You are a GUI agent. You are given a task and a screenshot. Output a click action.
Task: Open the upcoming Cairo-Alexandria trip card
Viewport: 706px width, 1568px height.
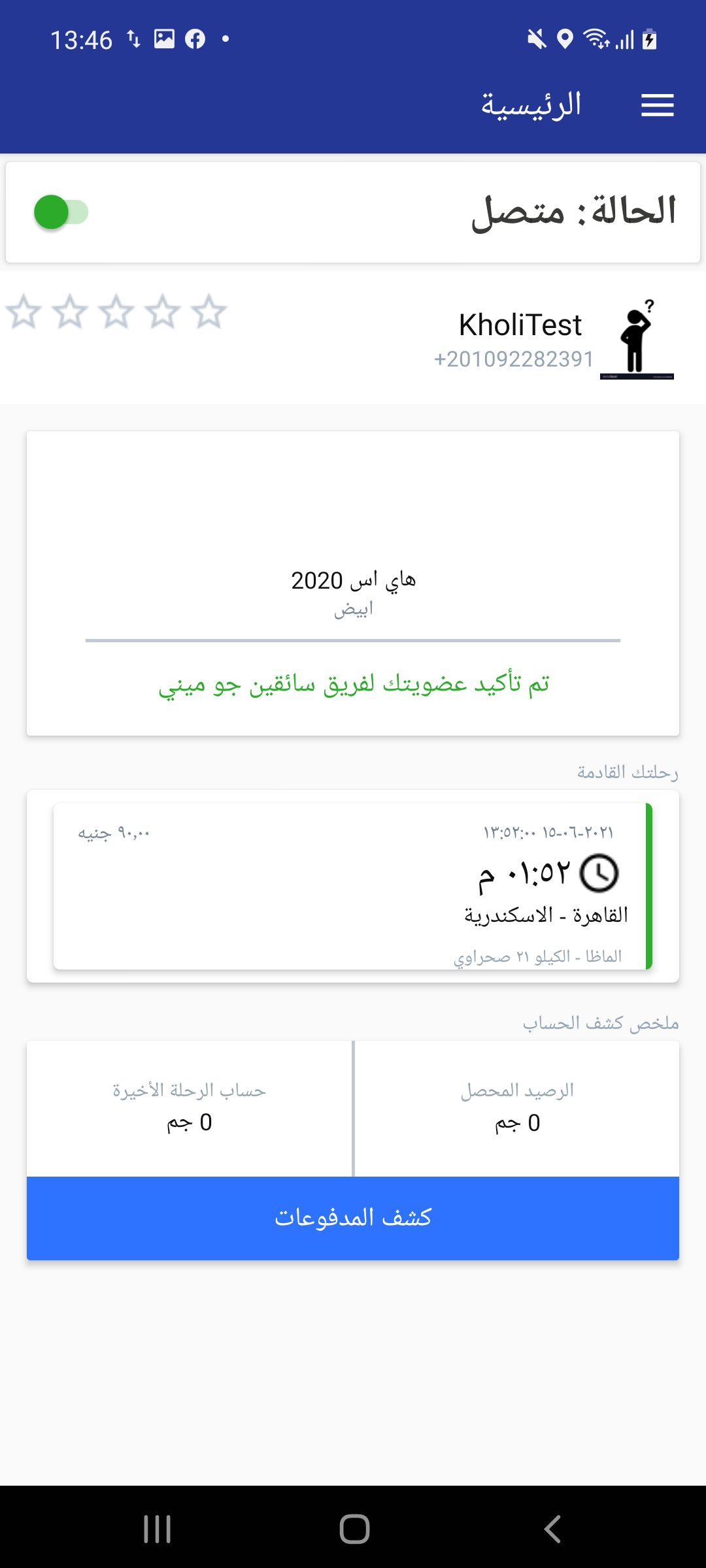coord(353,887)
